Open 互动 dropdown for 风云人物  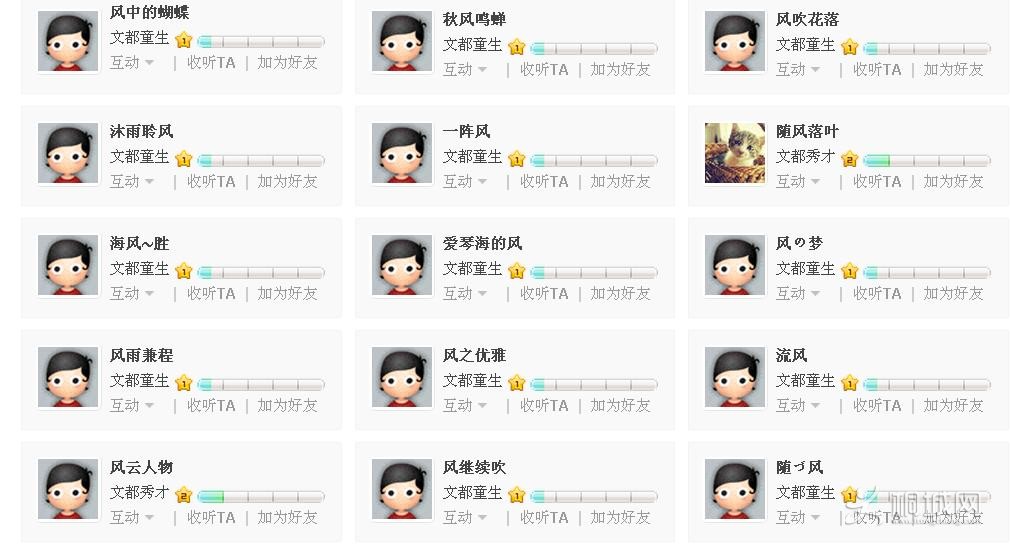[131, 517]
